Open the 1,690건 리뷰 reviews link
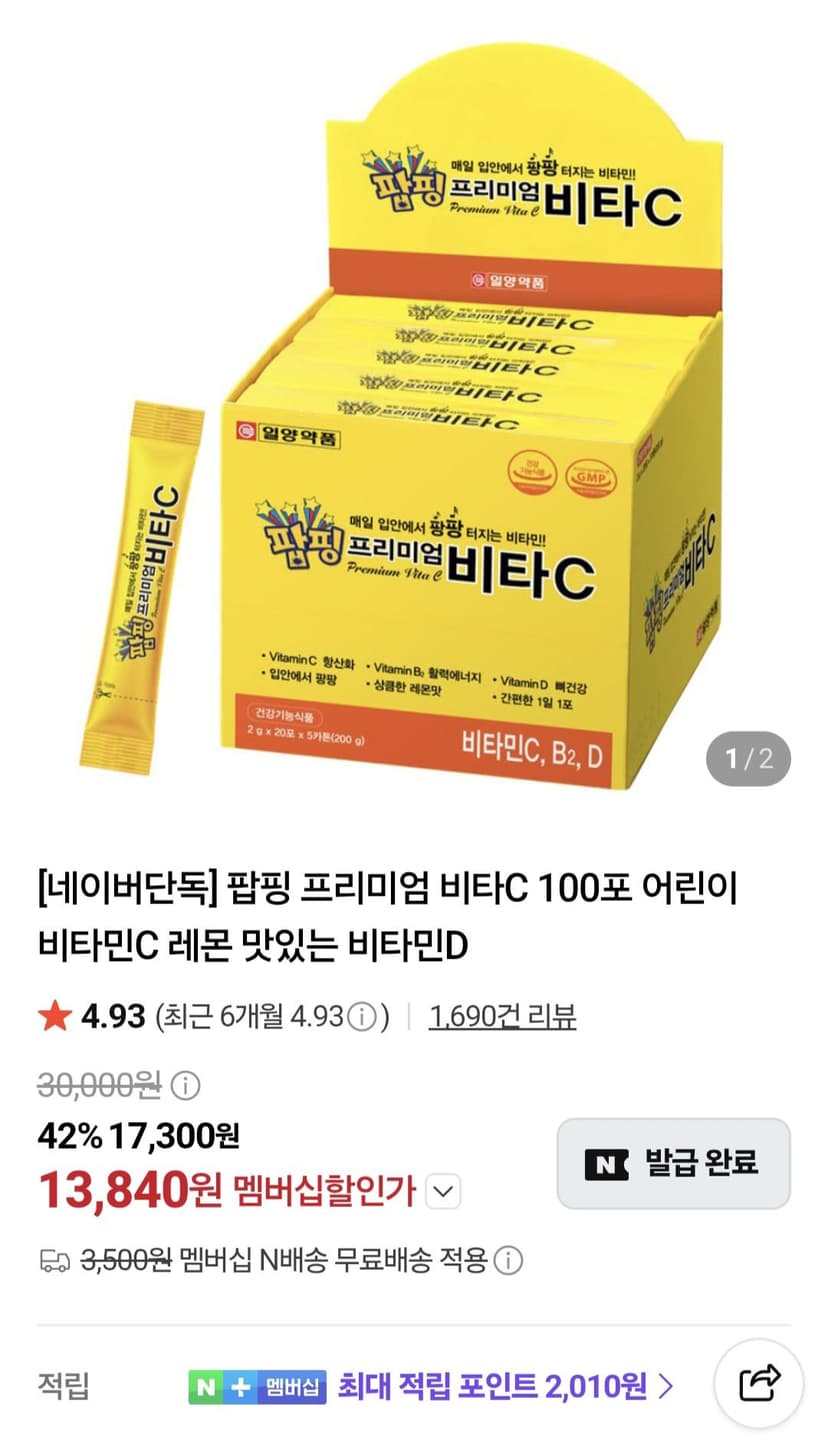The height and width of the screenshot is (1441, 828). click(x=503, y=1017)
